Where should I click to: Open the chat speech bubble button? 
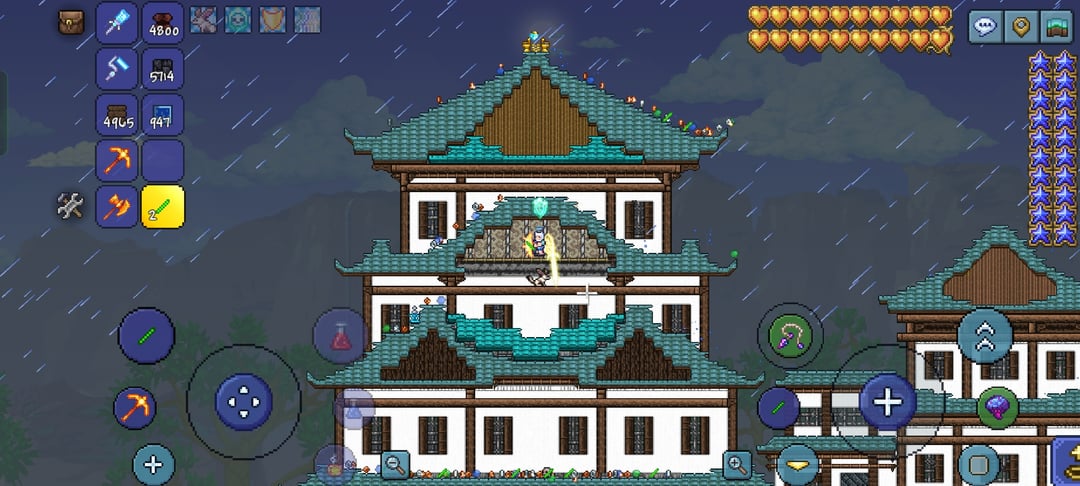(985, 26)
